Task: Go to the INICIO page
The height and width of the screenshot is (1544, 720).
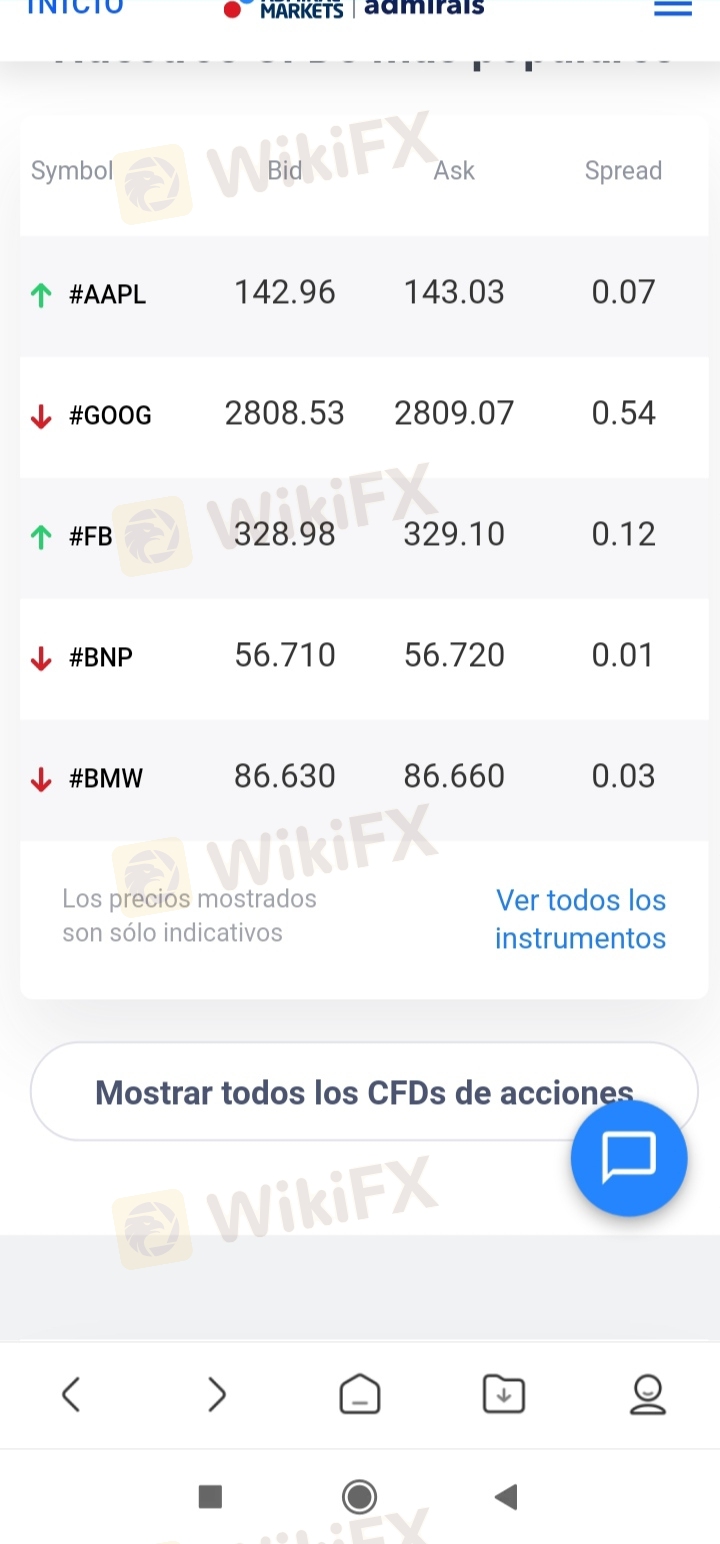Action: (75, 7)
